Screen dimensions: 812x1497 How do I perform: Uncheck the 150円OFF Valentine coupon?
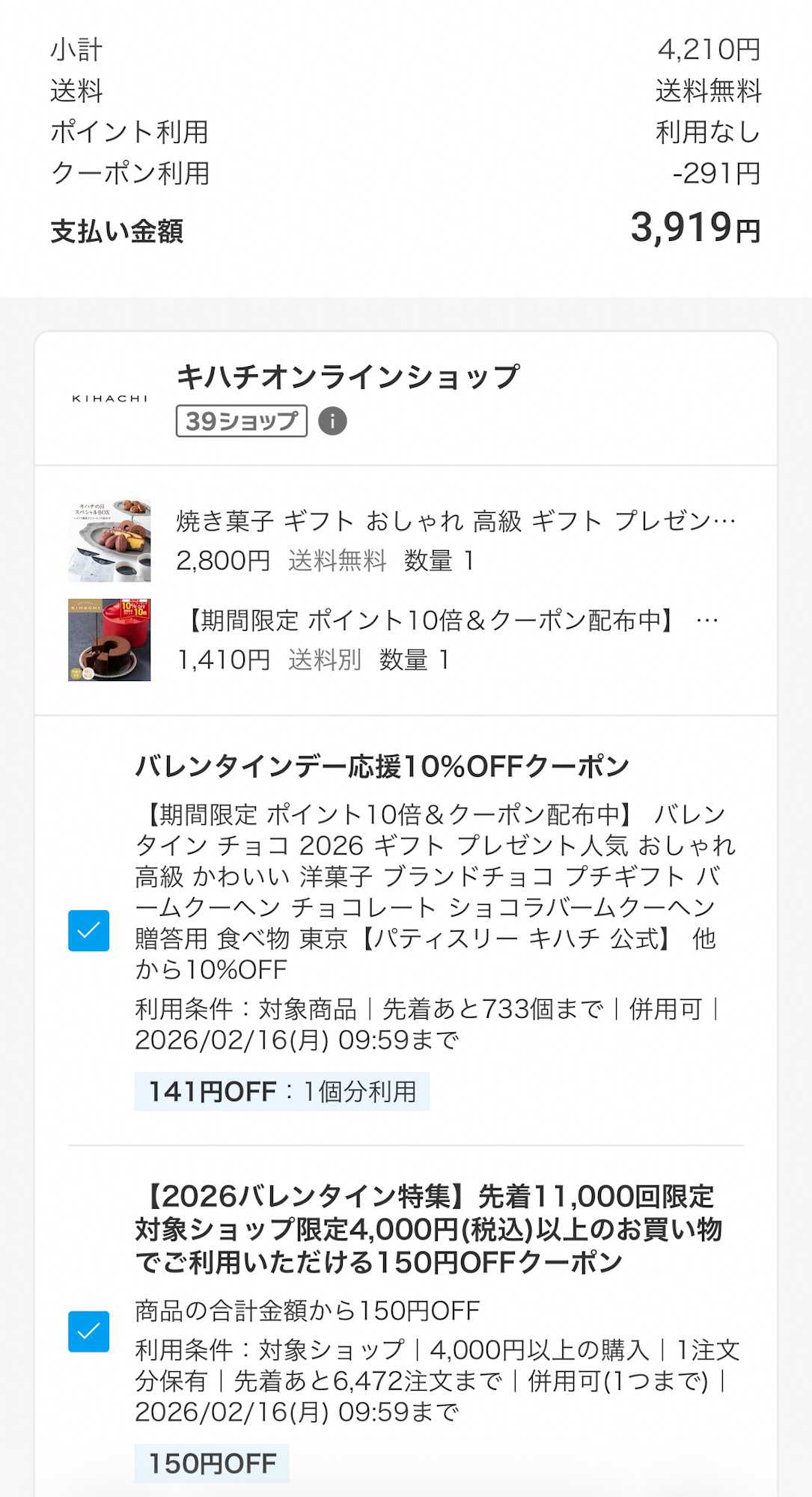pos(88,1332)
